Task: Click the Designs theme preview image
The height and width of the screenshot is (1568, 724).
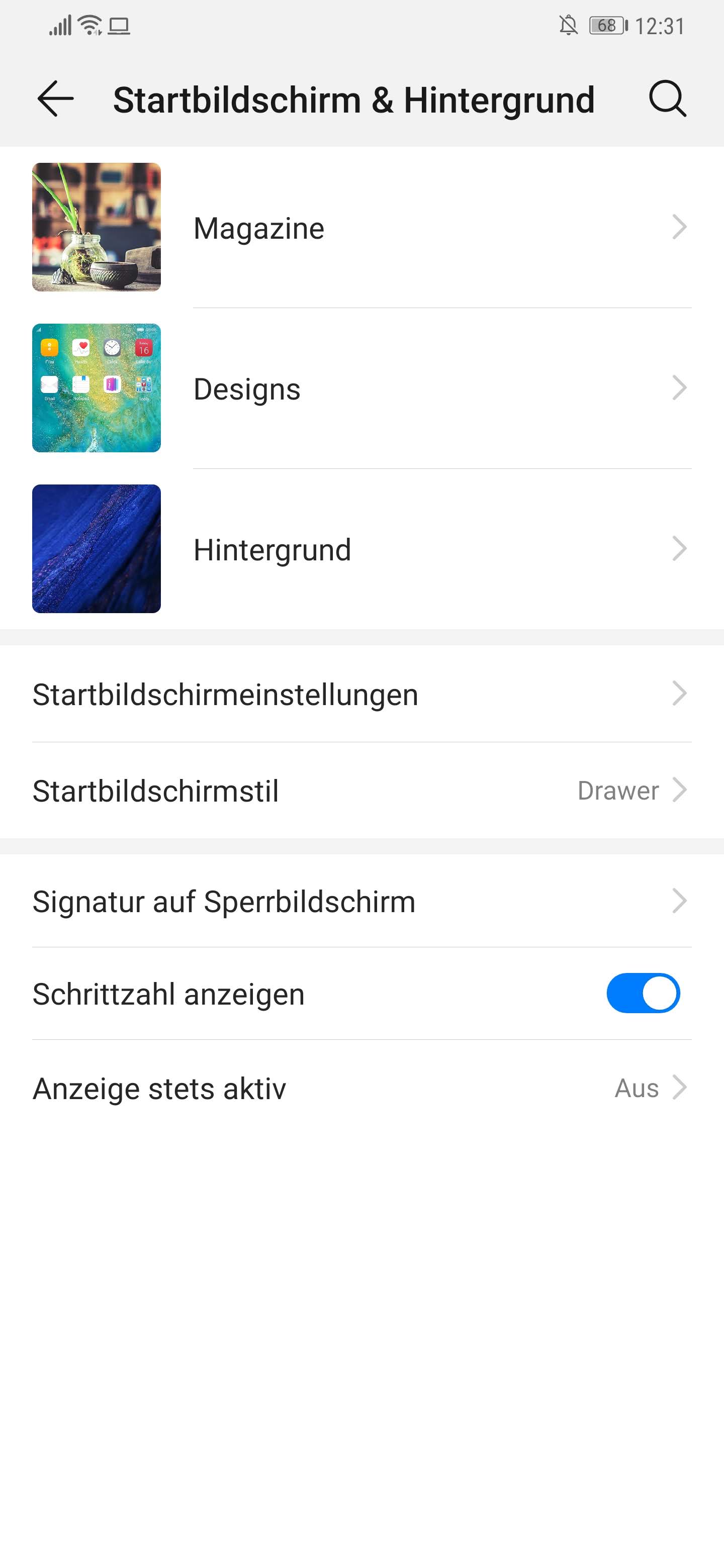Action: (96, 388)
